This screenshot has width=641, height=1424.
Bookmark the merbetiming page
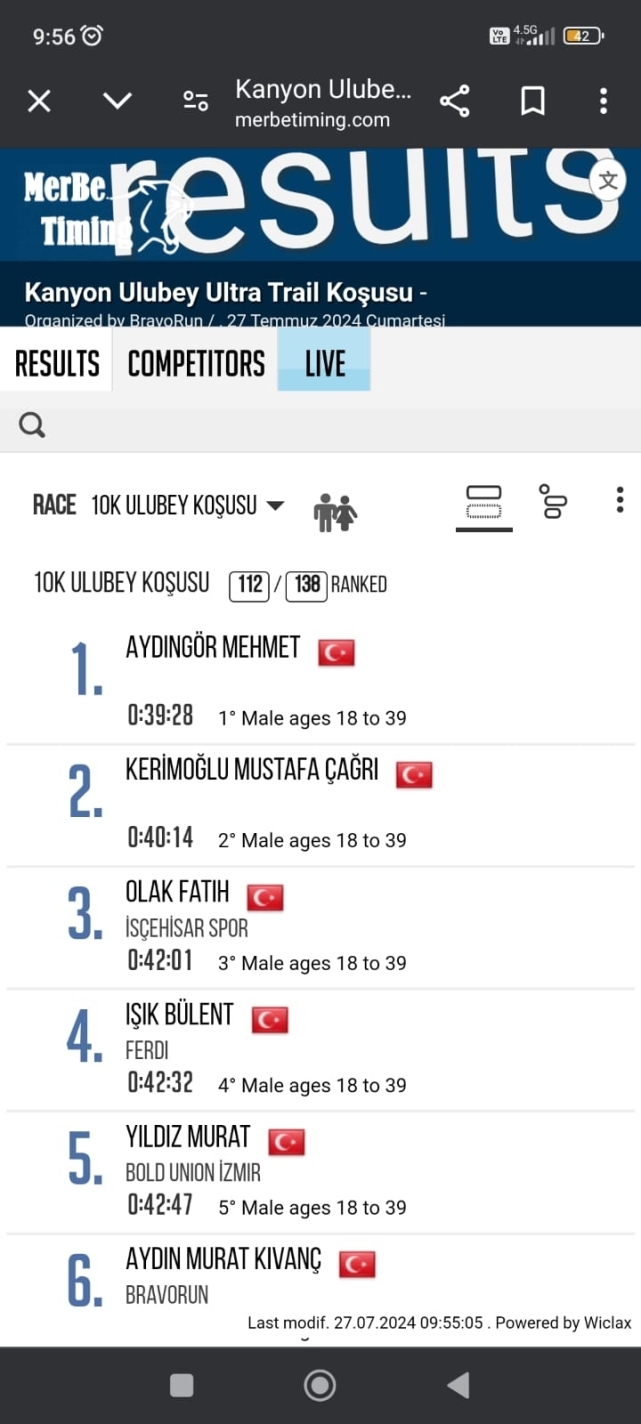532,101
